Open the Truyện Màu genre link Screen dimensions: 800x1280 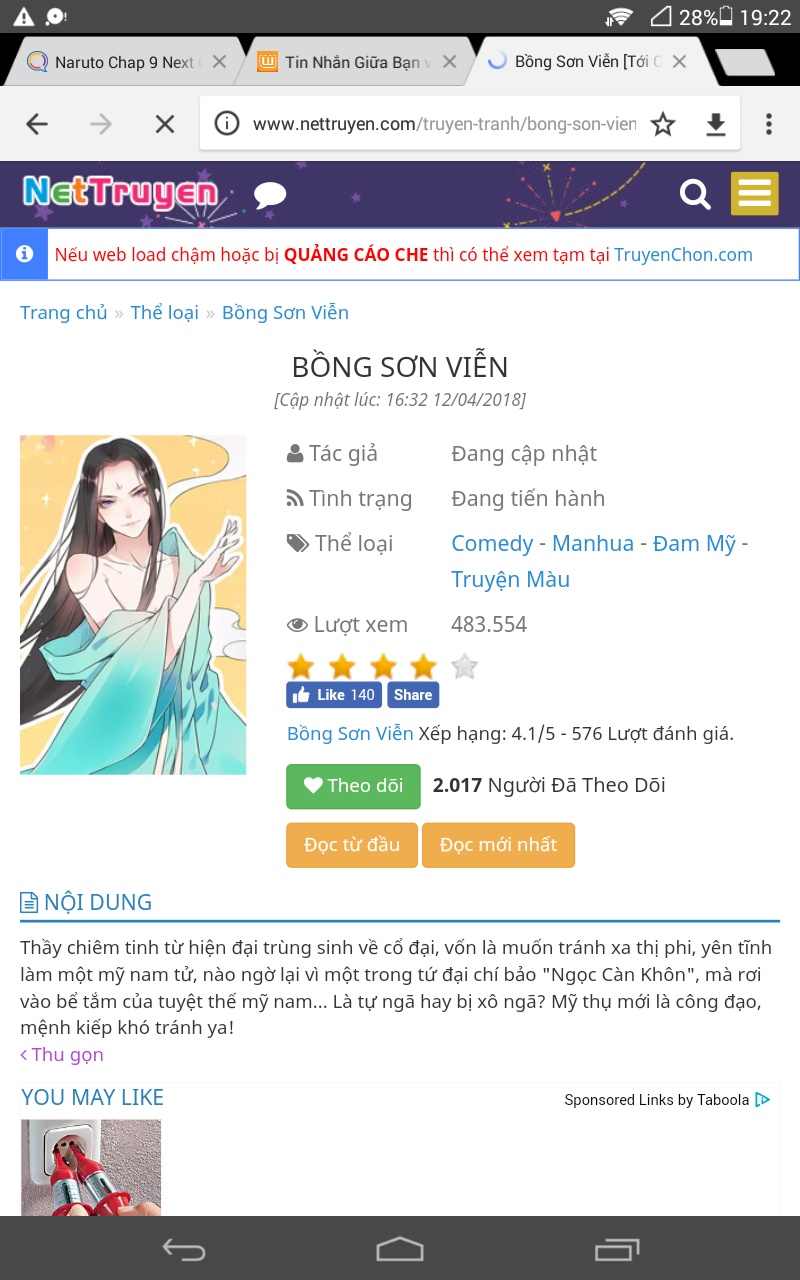(x=510, y=579)
